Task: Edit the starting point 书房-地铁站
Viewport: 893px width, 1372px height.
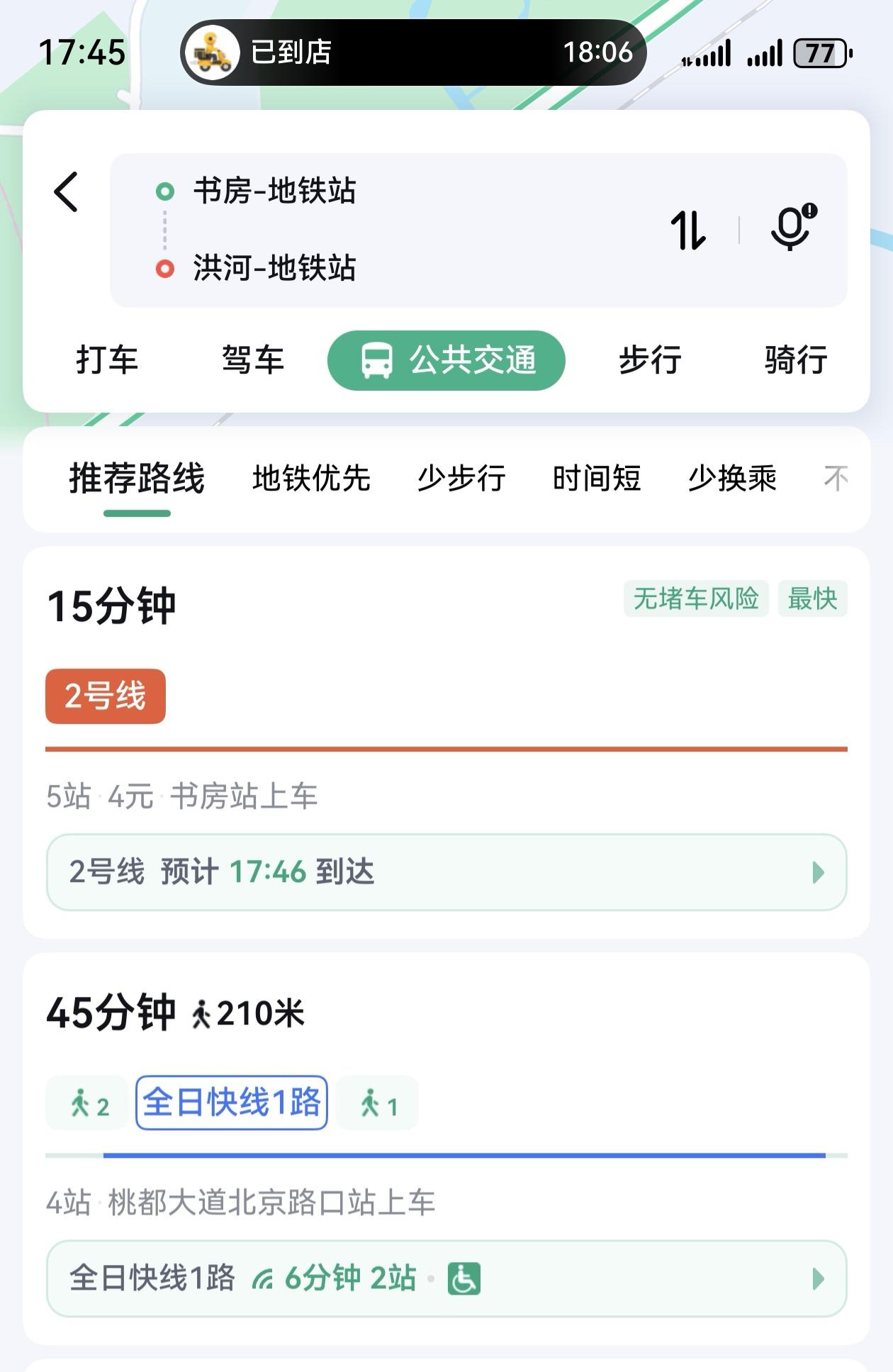Action: tap(274, 191)
